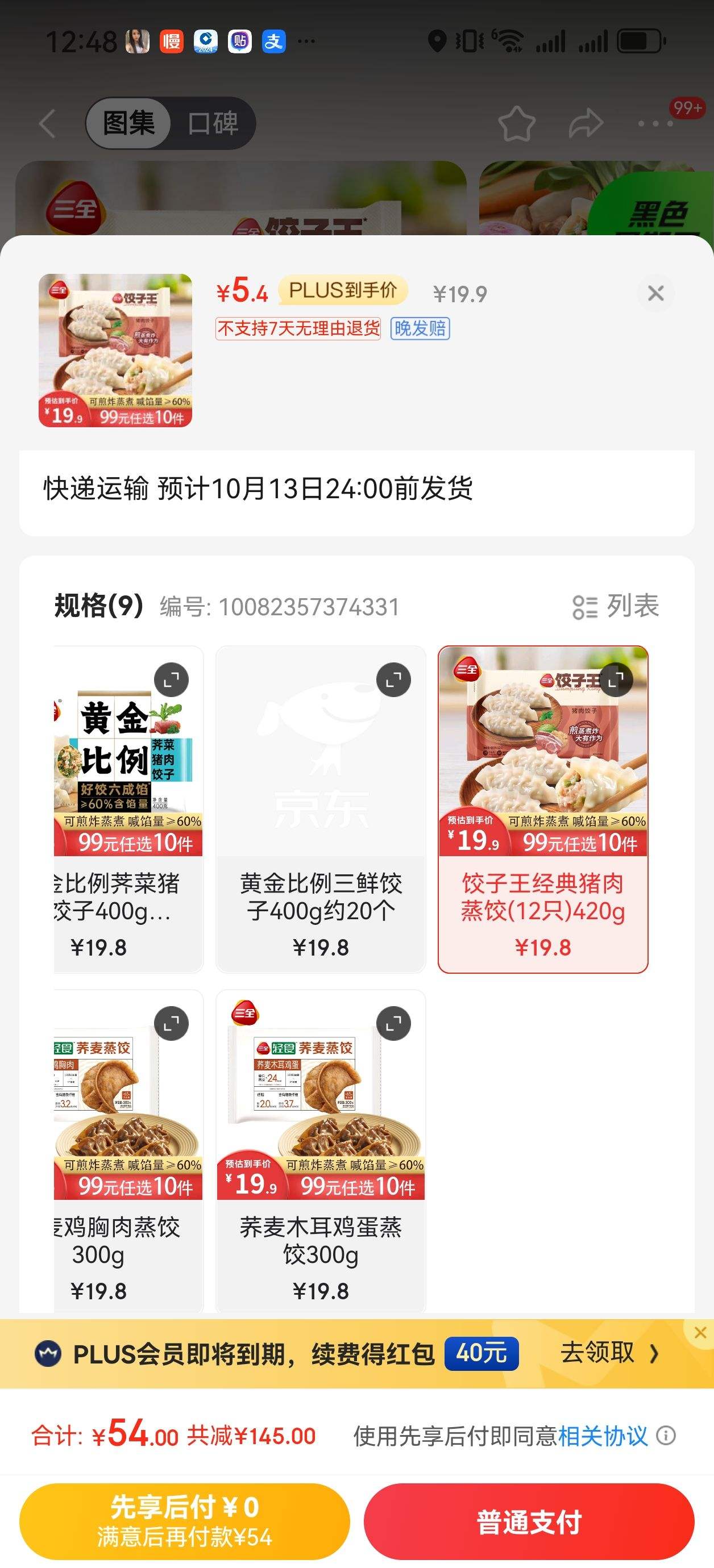Tap 去领取 to claim PLUS renewal coupon
Screen dimensions: 714x1568
[x=608, y=1353]
